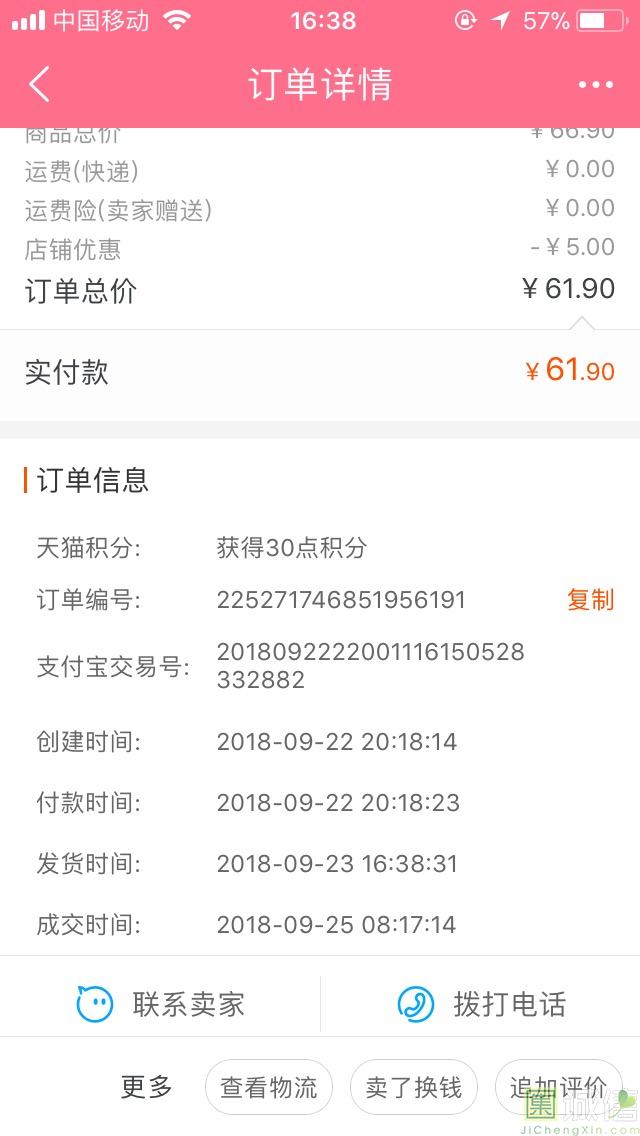This screenshot has height=1136, width=640.
Task: Contact the seller via 联系卖家
Action: coord(160,1004)
